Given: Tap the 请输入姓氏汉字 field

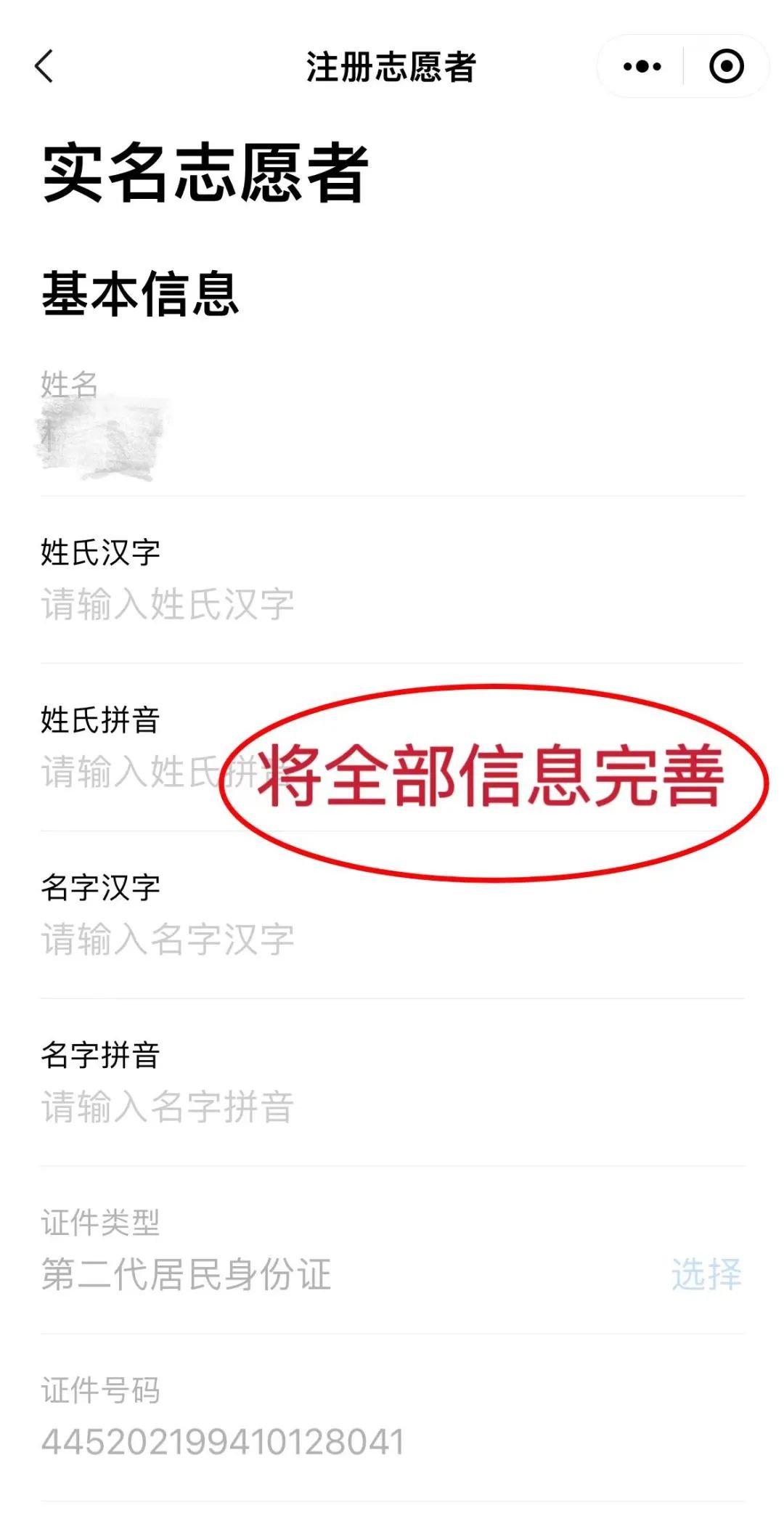Looking at the screenshot, I should click(392, 604).
